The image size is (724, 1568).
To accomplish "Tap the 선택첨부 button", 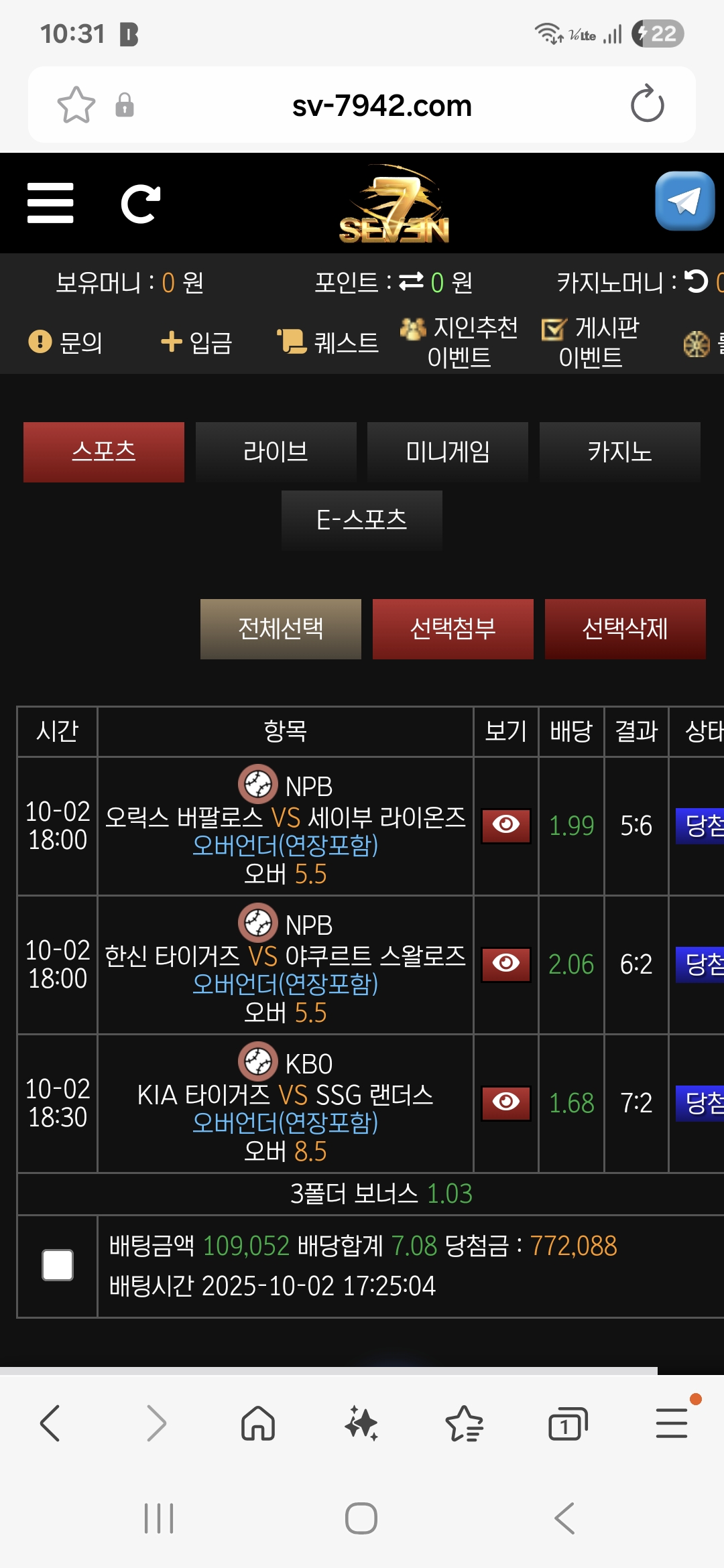I will (x=453, y=629).
